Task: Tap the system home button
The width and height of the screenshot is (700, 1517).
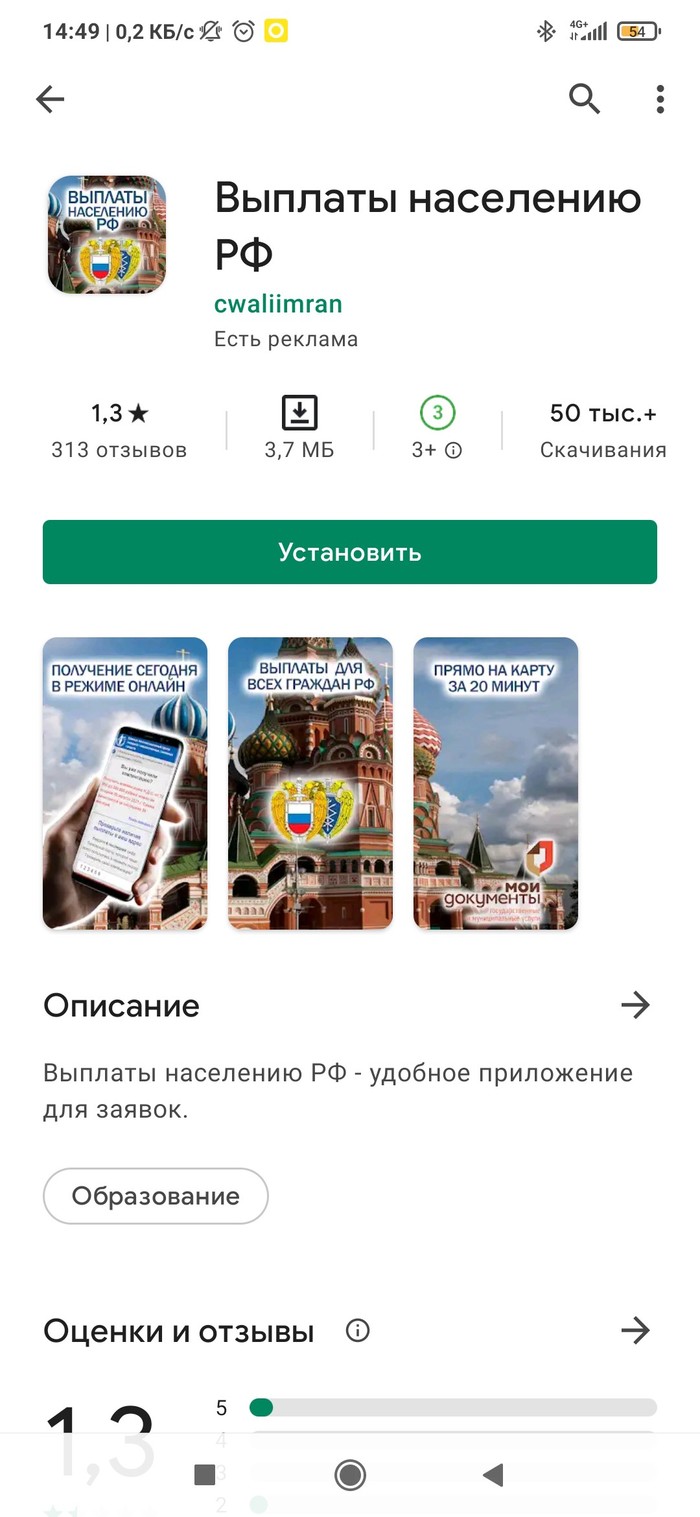Action: [350, 1474]
